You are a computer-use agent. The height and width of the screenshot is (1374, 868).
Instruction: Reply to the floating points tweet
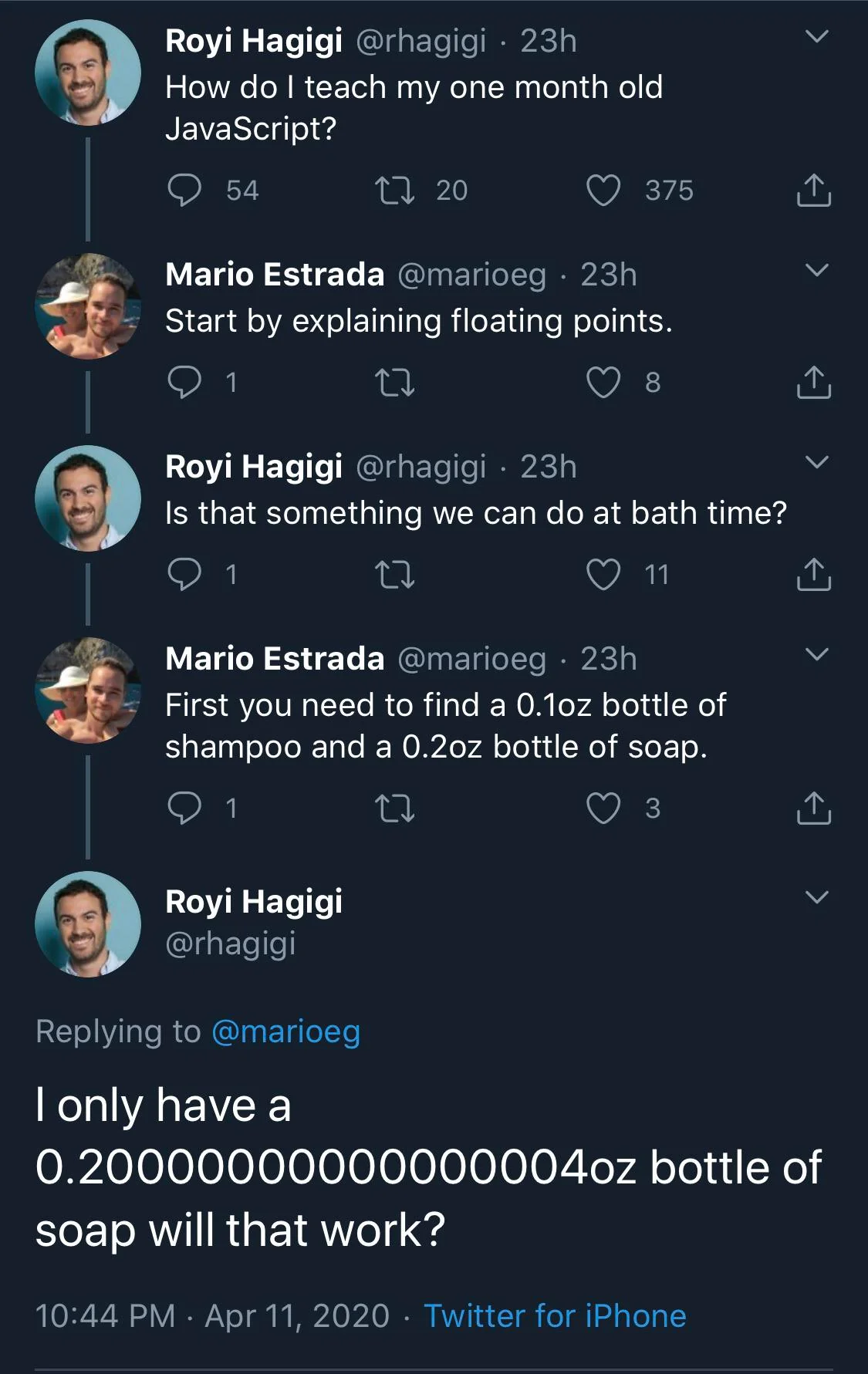(185, 383)
